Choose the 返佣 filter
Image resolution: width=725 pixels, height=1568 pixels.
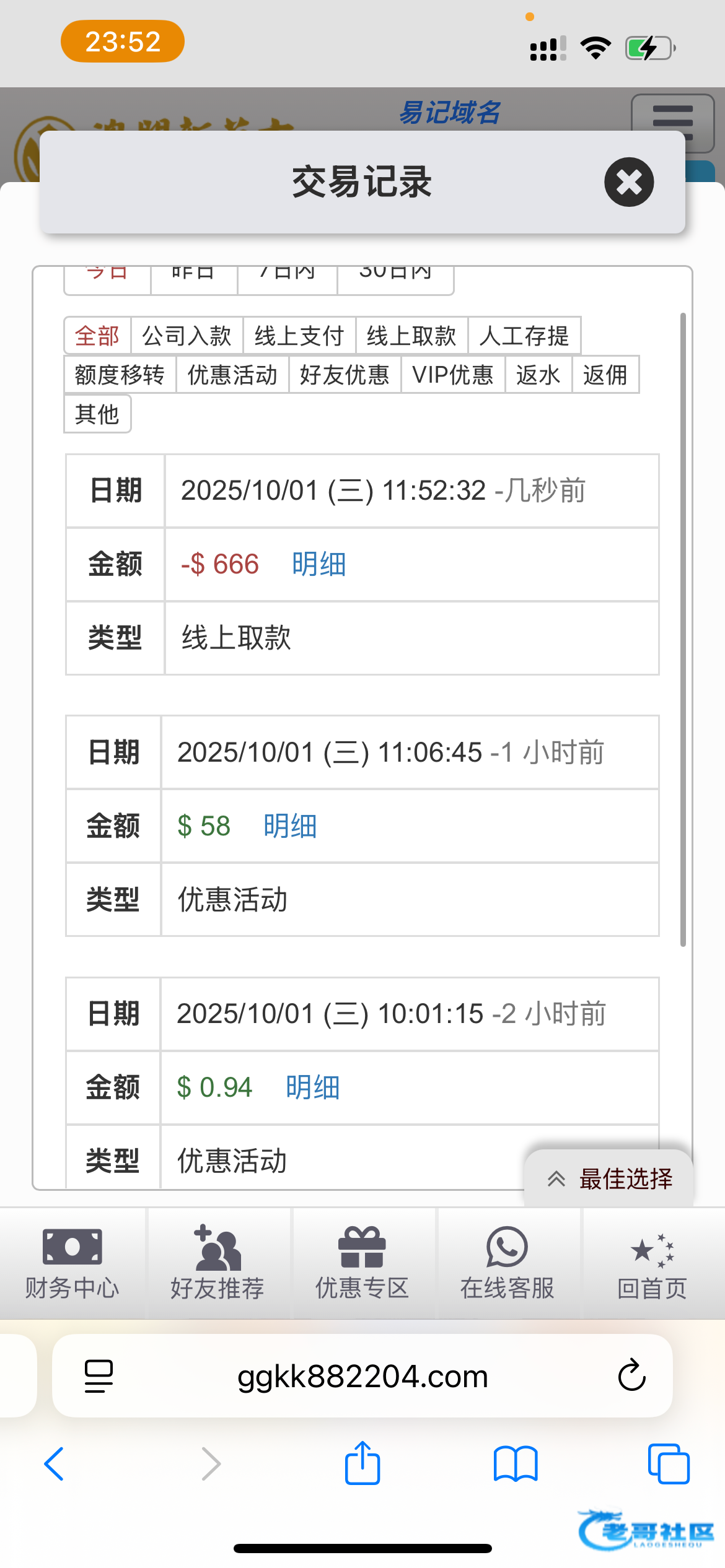tap(605, 375)
